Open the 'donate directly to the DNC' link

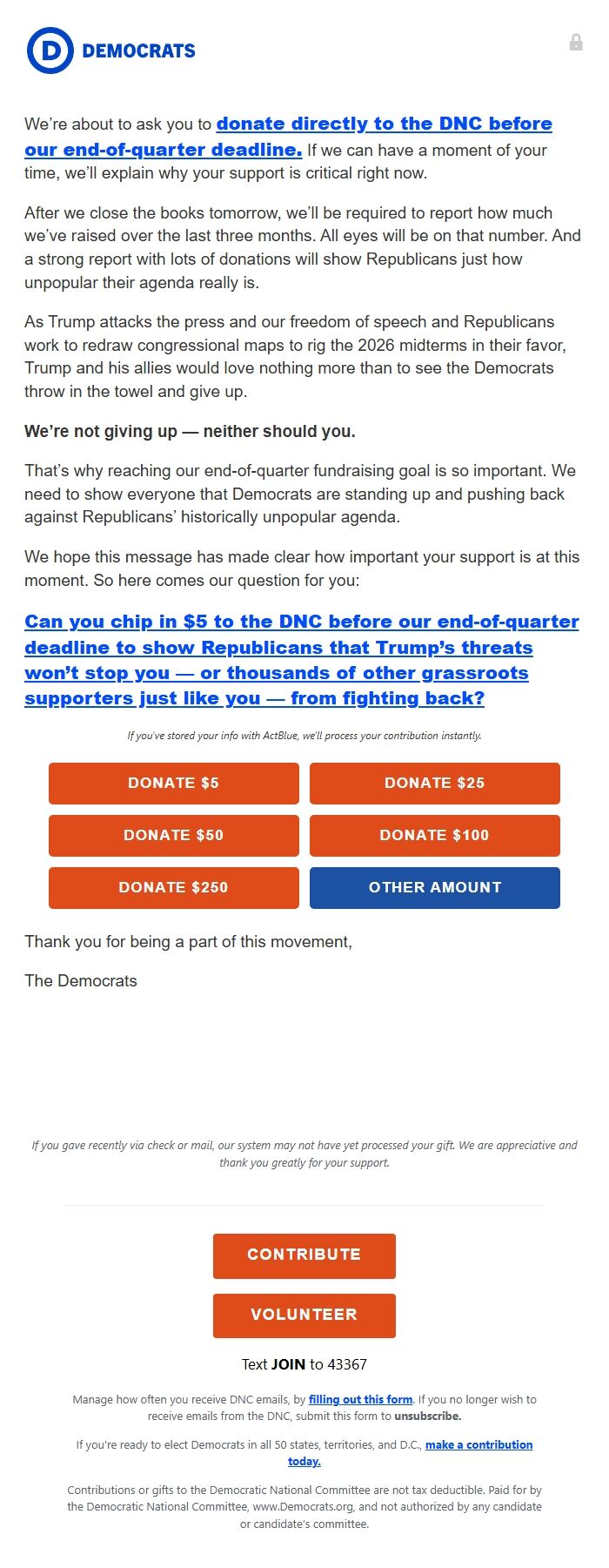pos(384,124)
